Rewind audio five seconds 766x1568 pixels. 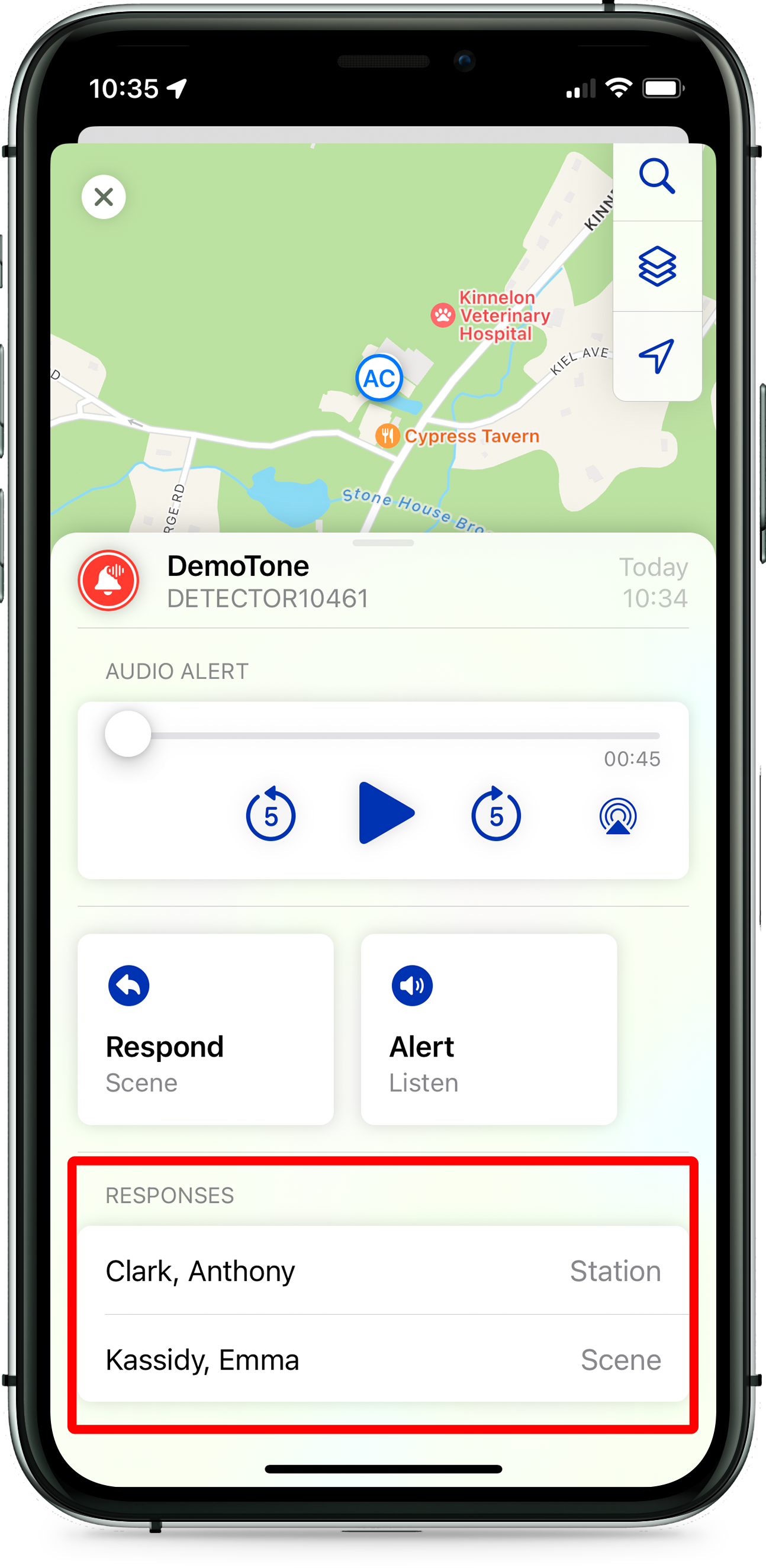click(271, 814)
